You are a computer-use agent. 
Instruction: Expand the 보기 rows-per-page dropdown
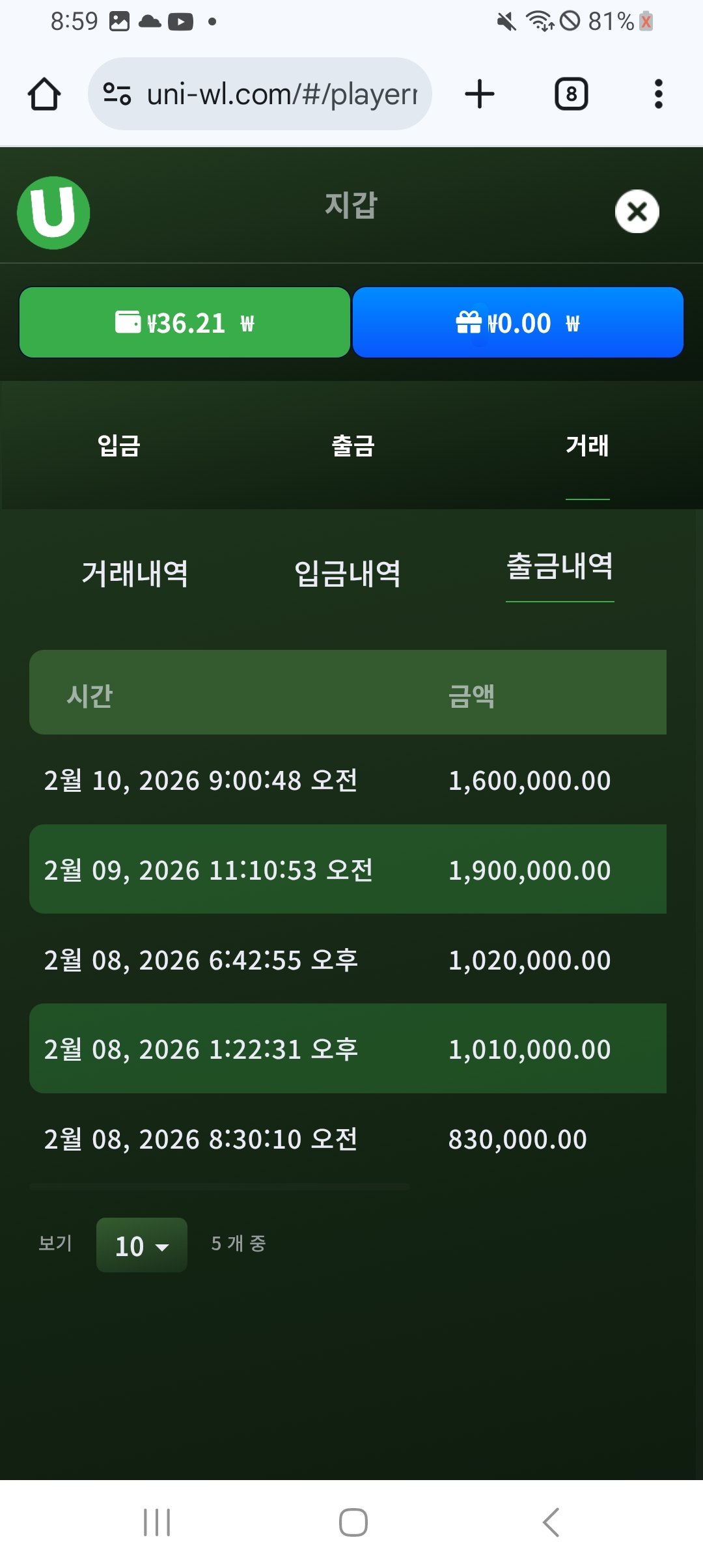pyautogui.click(x=142, y=1246)
